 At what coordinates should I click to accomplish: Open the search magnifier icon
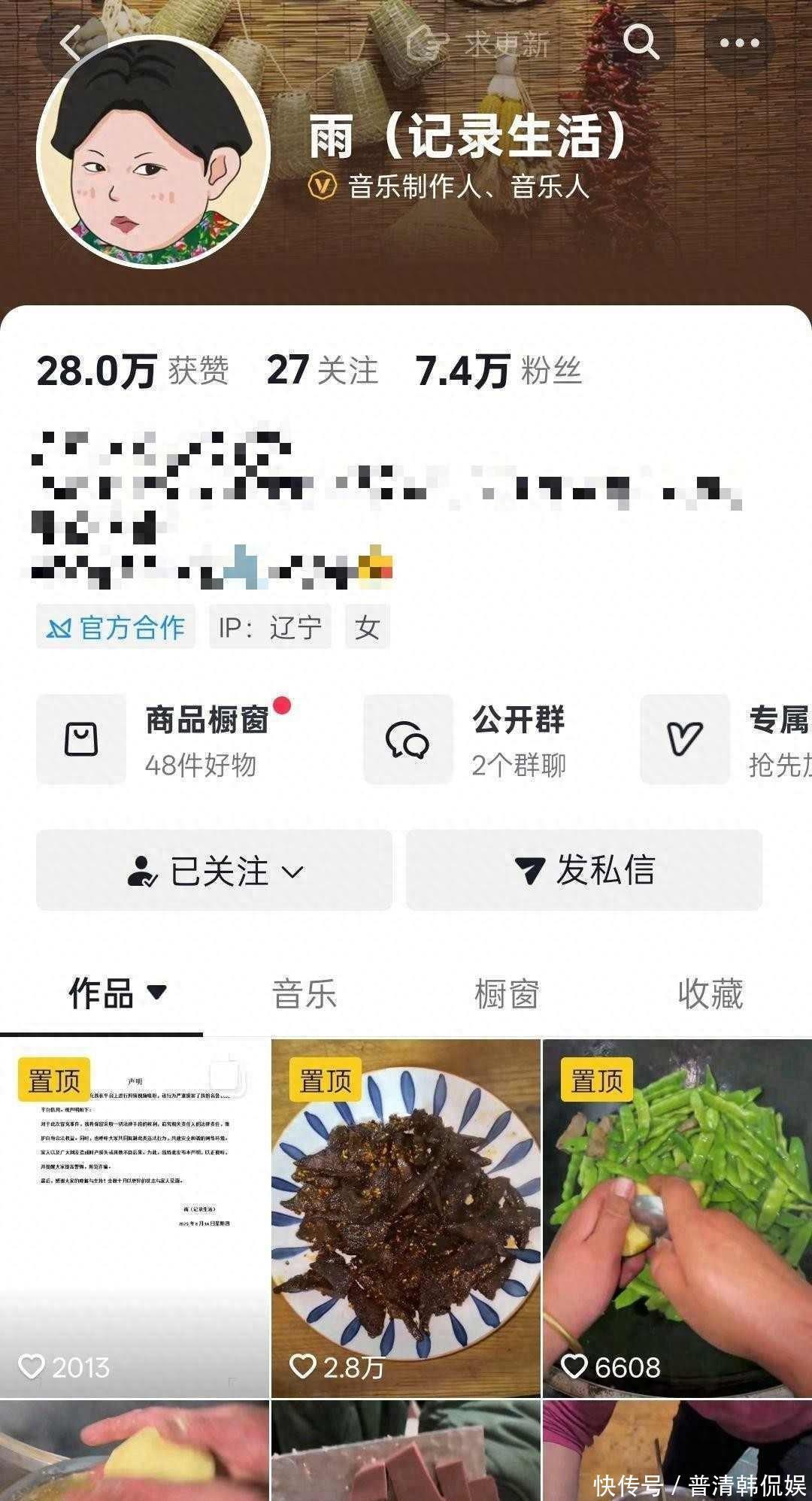pyautogui.click(x=641, y=42)
